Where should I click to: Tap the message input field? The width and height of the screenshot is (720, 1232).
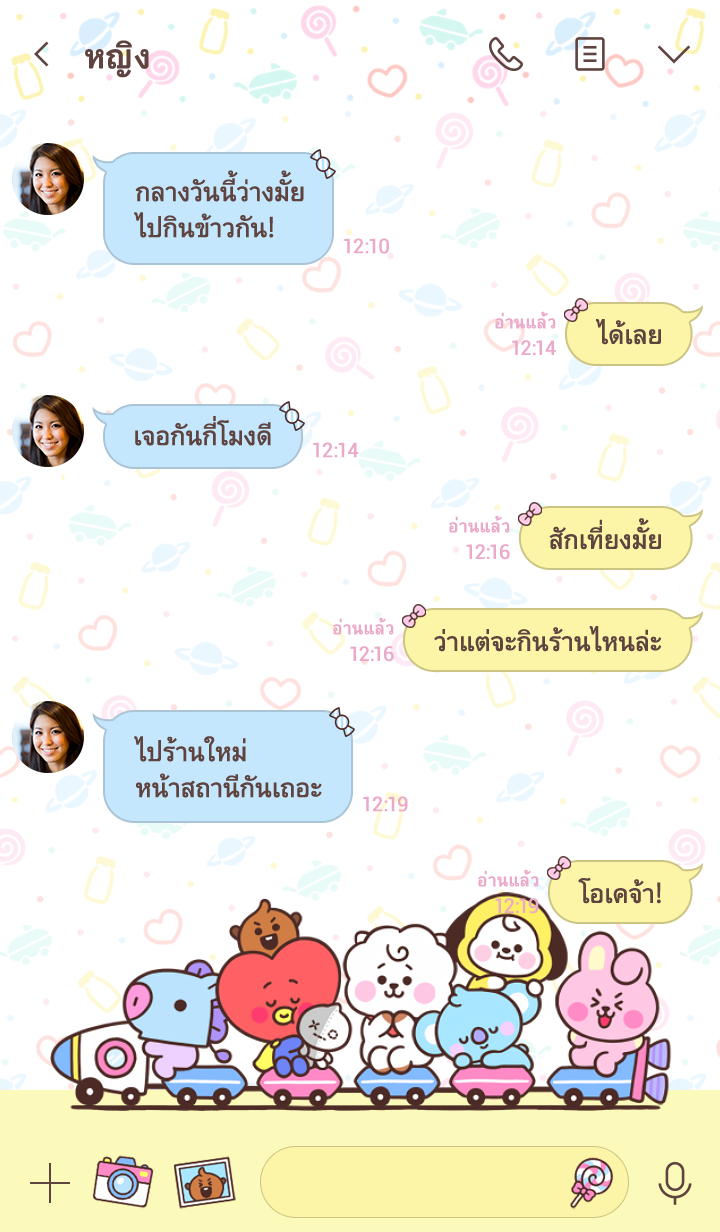[x=410, y=1182]
